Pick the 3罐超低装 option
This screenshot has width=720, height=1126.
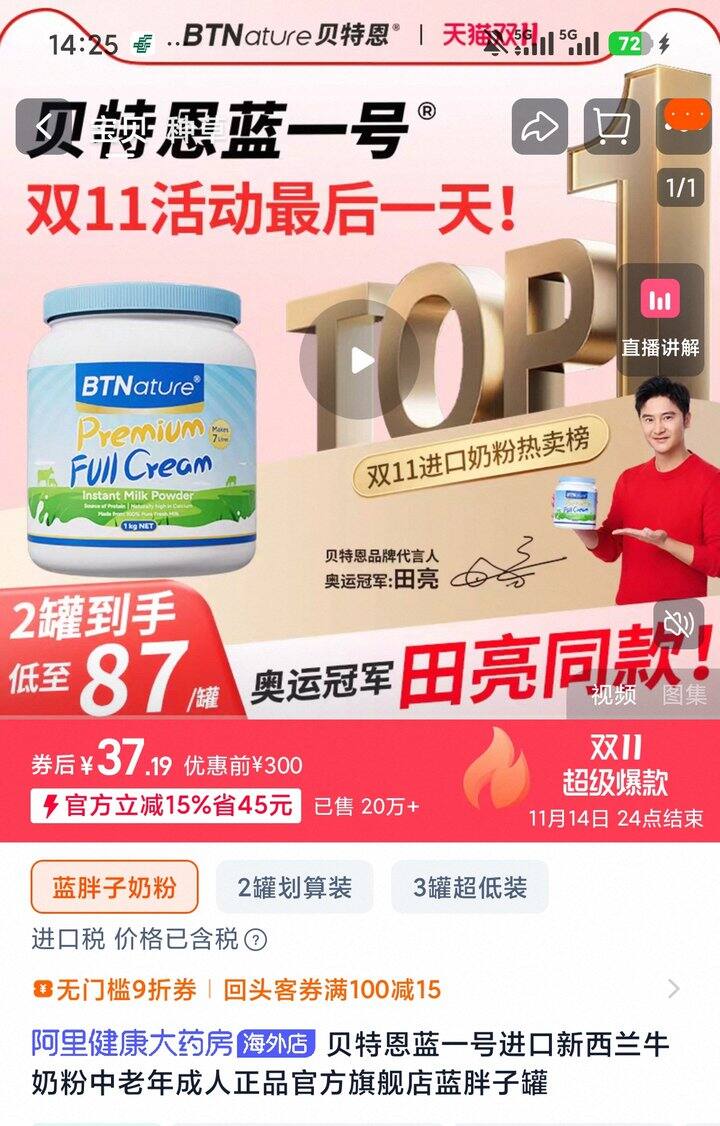tap(469, 887)
